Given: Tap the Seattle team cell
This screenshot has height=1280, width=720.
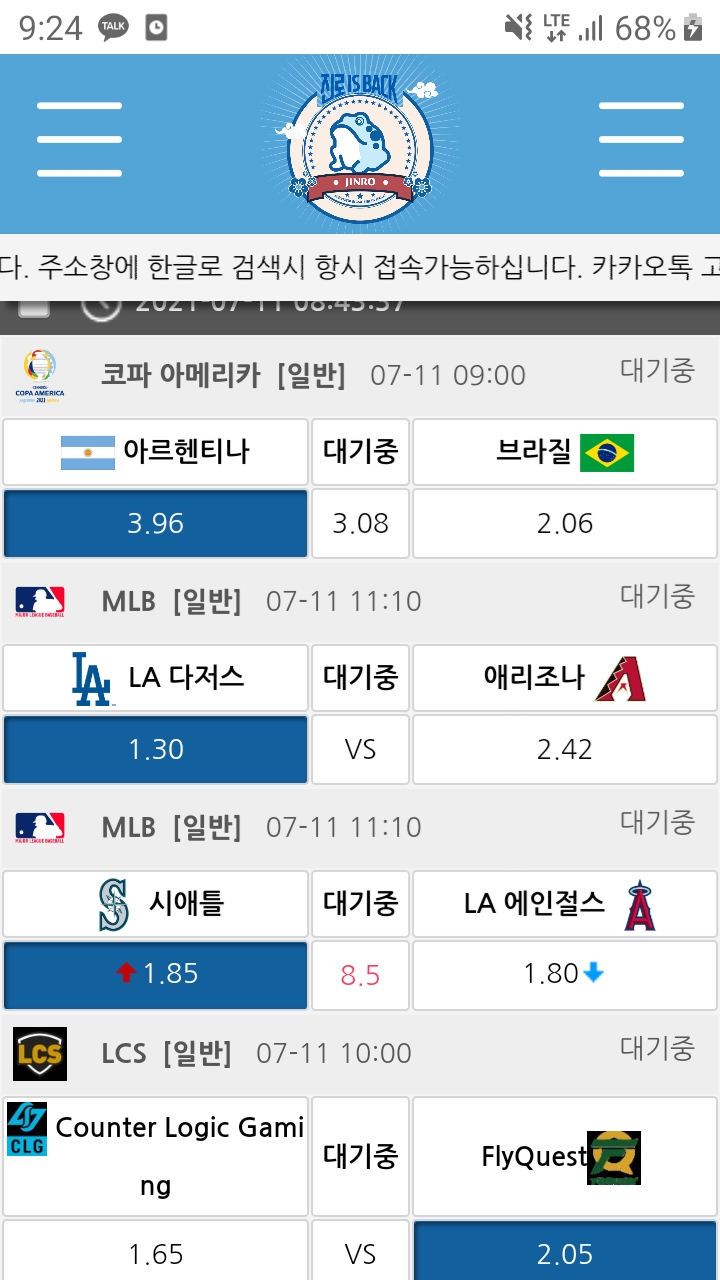Looking at the screenshot, I should (x=156, y=904).
